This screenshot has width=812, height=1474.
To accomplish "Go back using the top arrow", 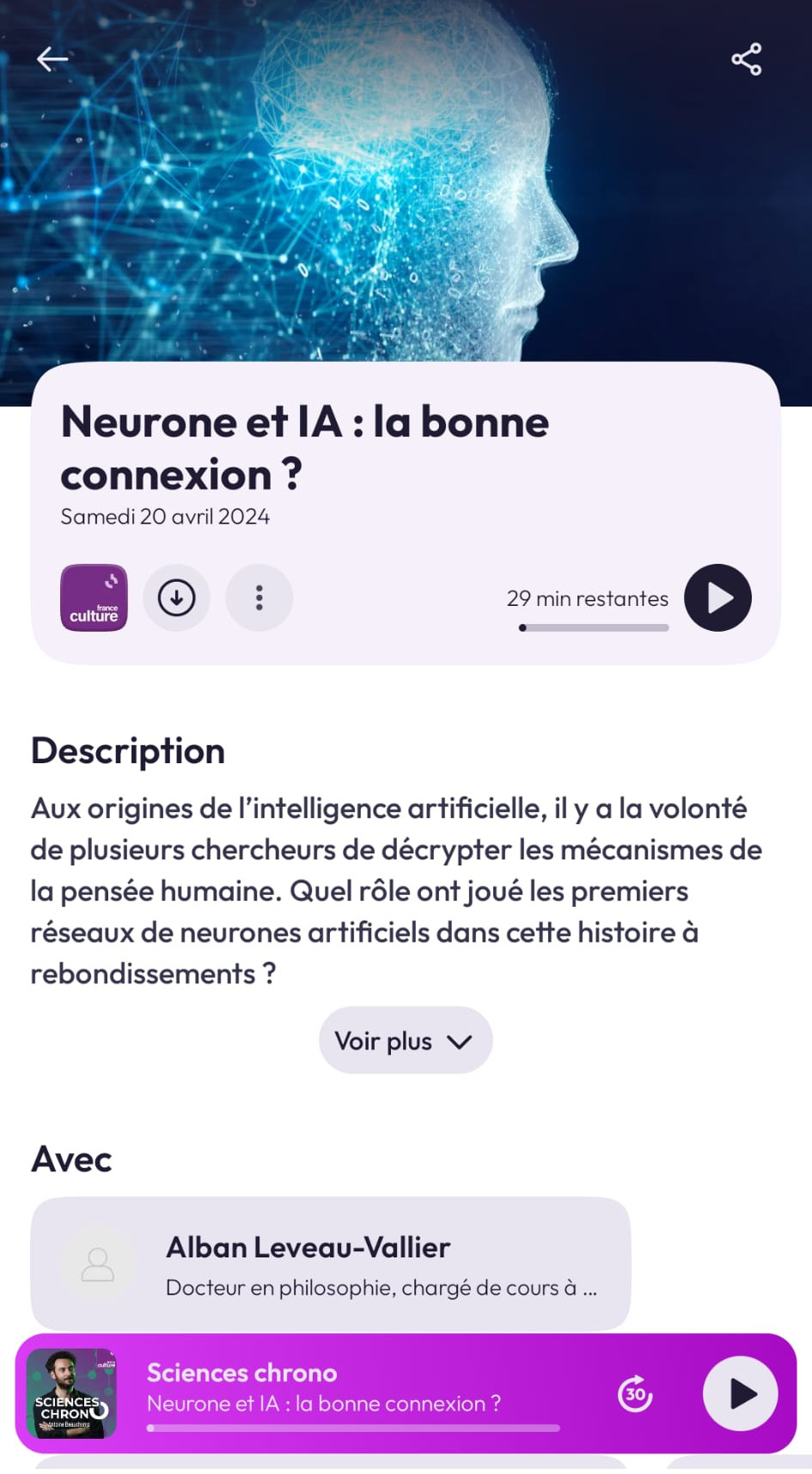I will [x=52, y=58].
